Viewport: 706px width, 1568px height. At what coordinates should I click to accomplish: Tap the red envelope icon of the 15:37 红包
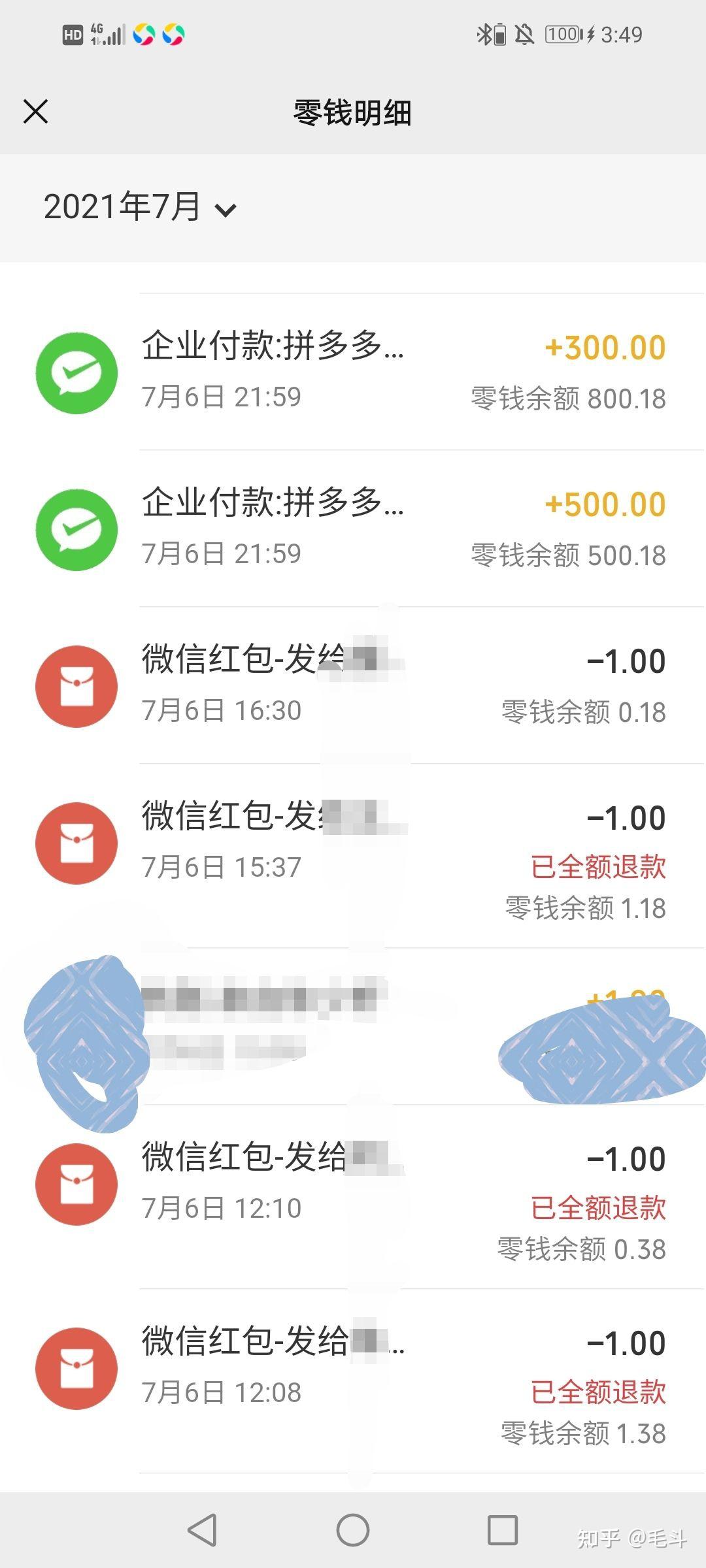(76, 843)
